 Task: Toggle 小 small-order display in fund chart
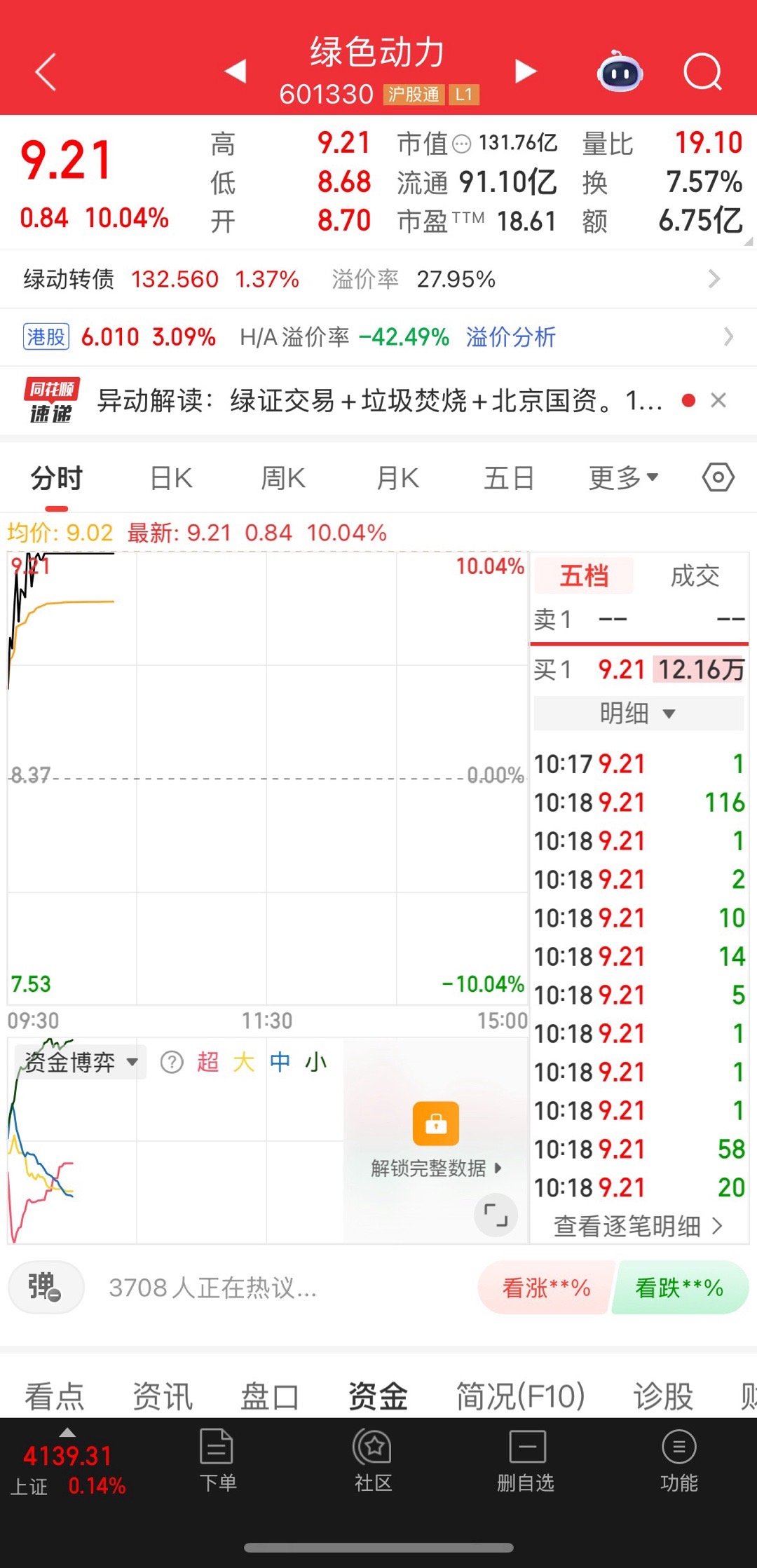coord(316,1061)
